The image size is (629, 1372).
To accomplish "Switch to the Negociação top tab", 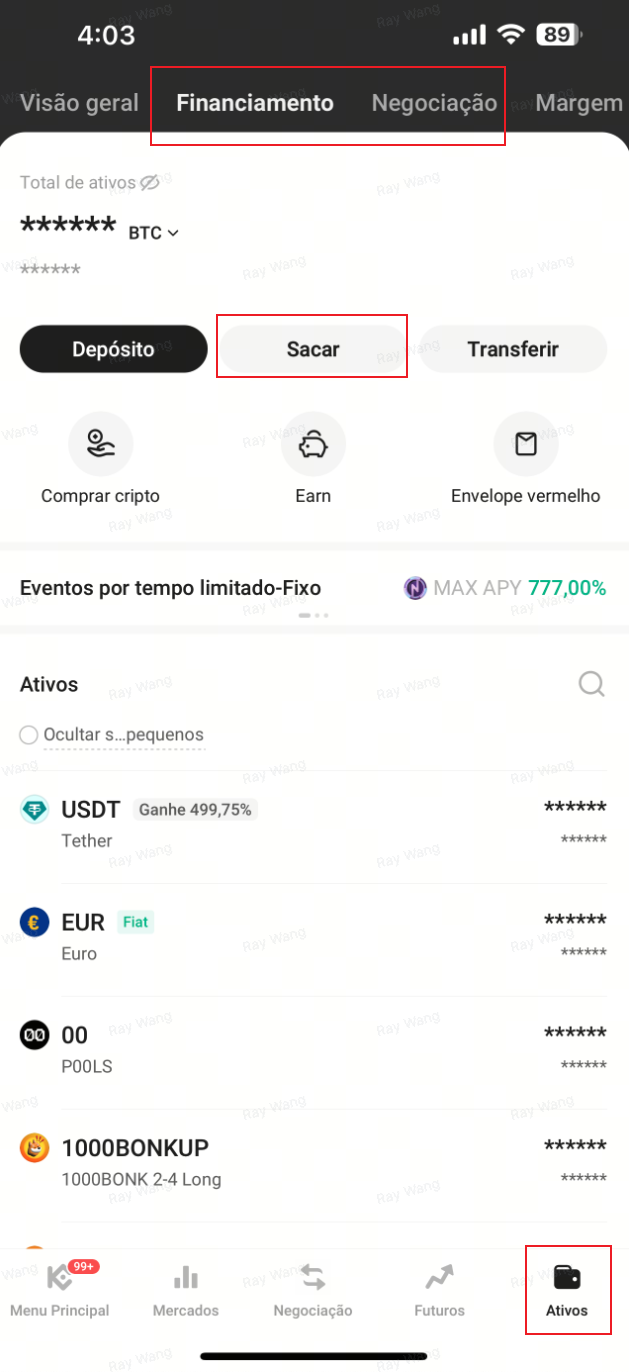I will [434, 103].
